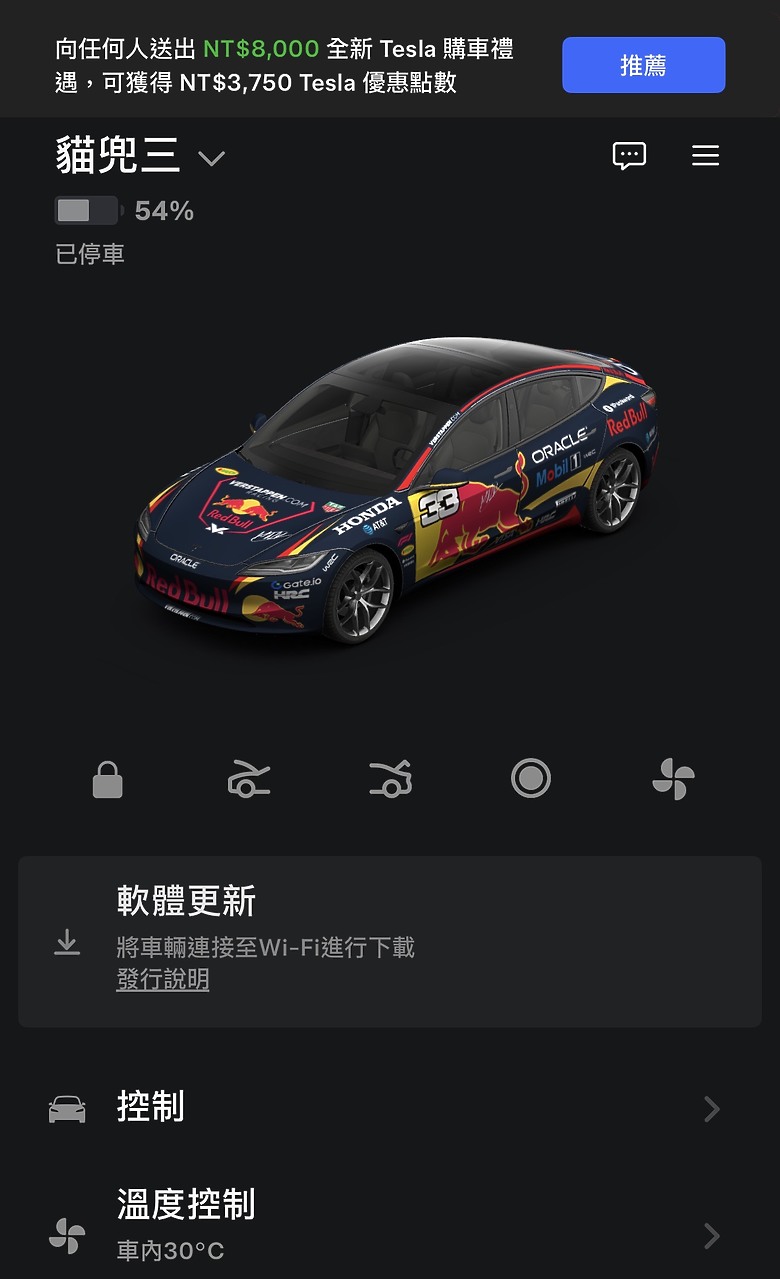This screenshot has height=1279, width=780.
Task: Expand the 控制 section chevron
Action: 711,1109
